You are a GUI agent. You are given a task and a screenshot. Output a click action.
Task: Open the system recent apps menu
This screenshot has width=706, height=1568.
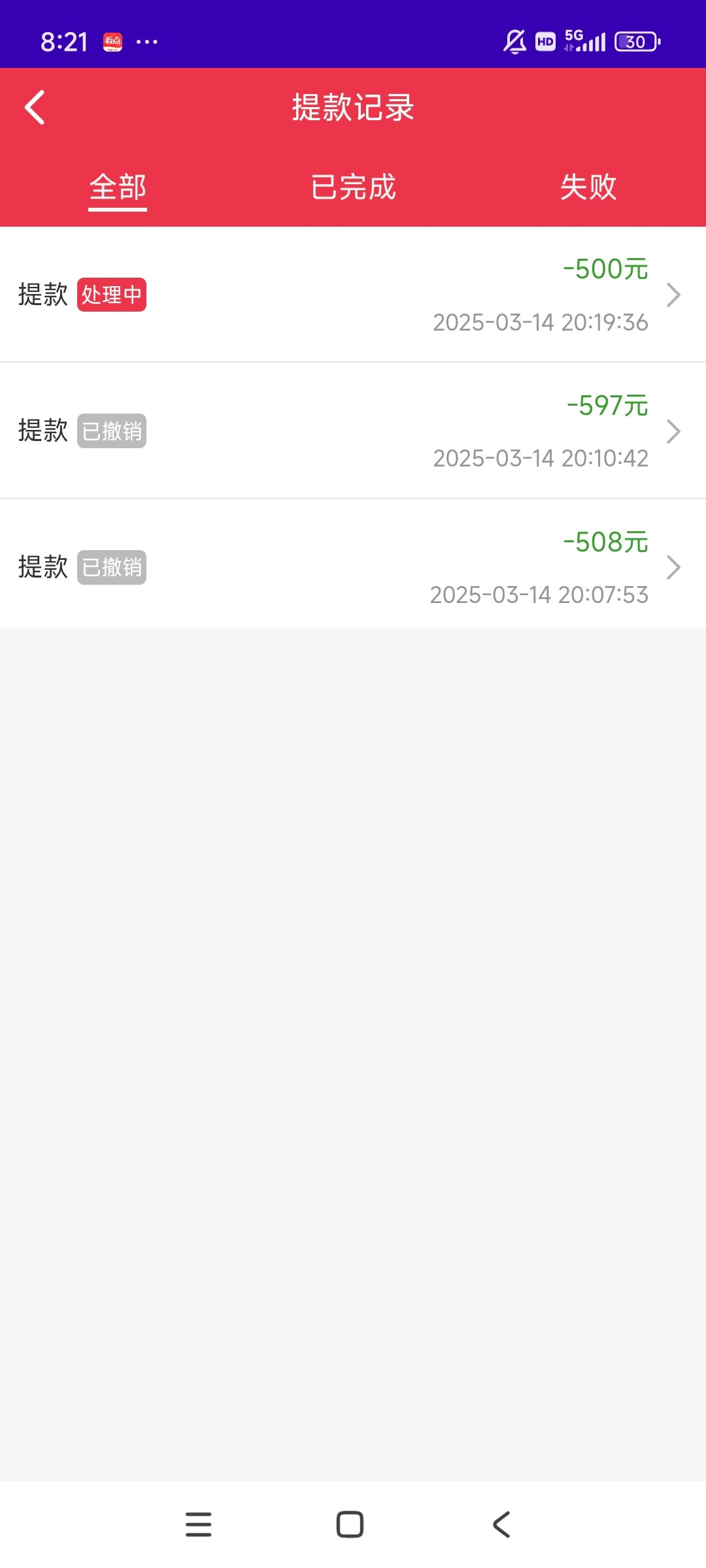click(x=199, y=1524)
